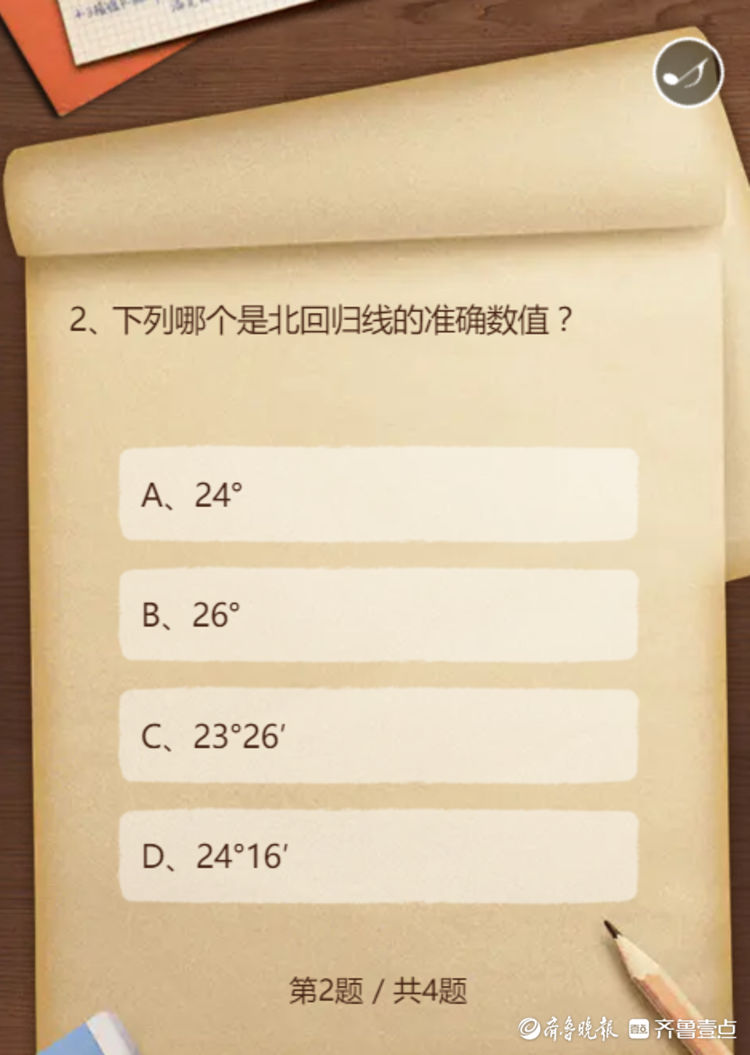Screen dimensions: 750x1055
Task: Tap answer D, 24°16′
Action: [x=378, y=857]
